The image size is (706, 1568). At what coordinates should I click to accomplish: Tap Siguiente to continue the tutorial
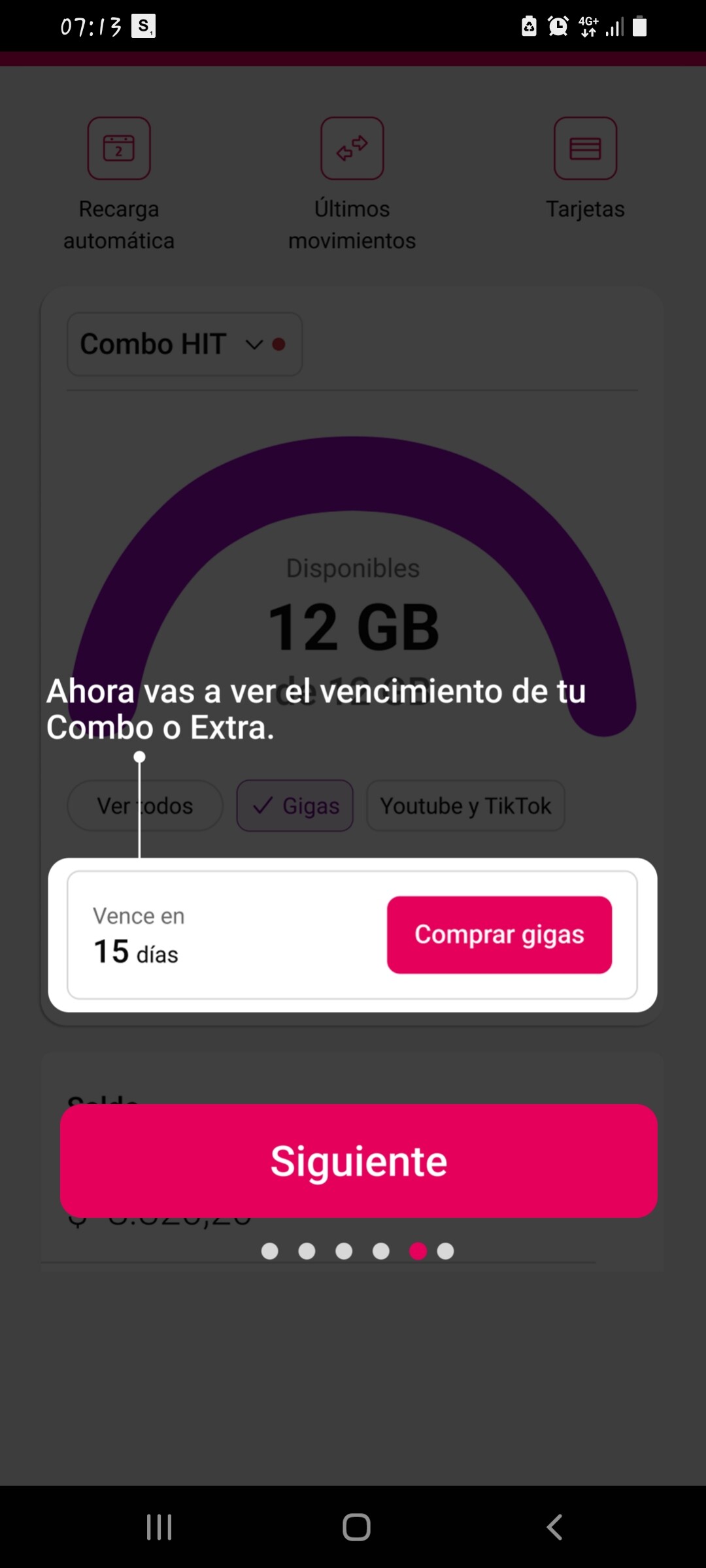pyautogui.click(x=358, y=1160)
